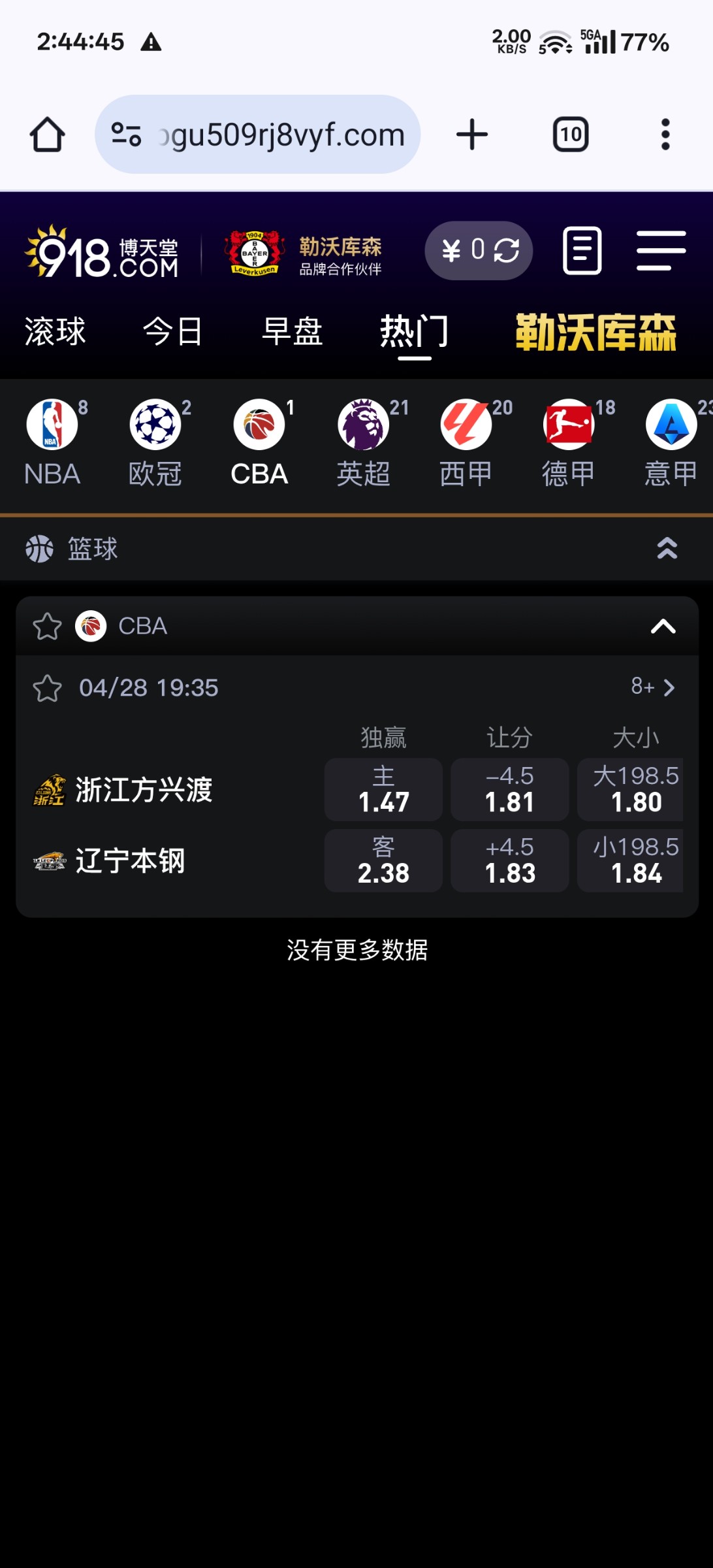Switch to the 滚球 tab
713x1568 pixels.
point(55,331)
